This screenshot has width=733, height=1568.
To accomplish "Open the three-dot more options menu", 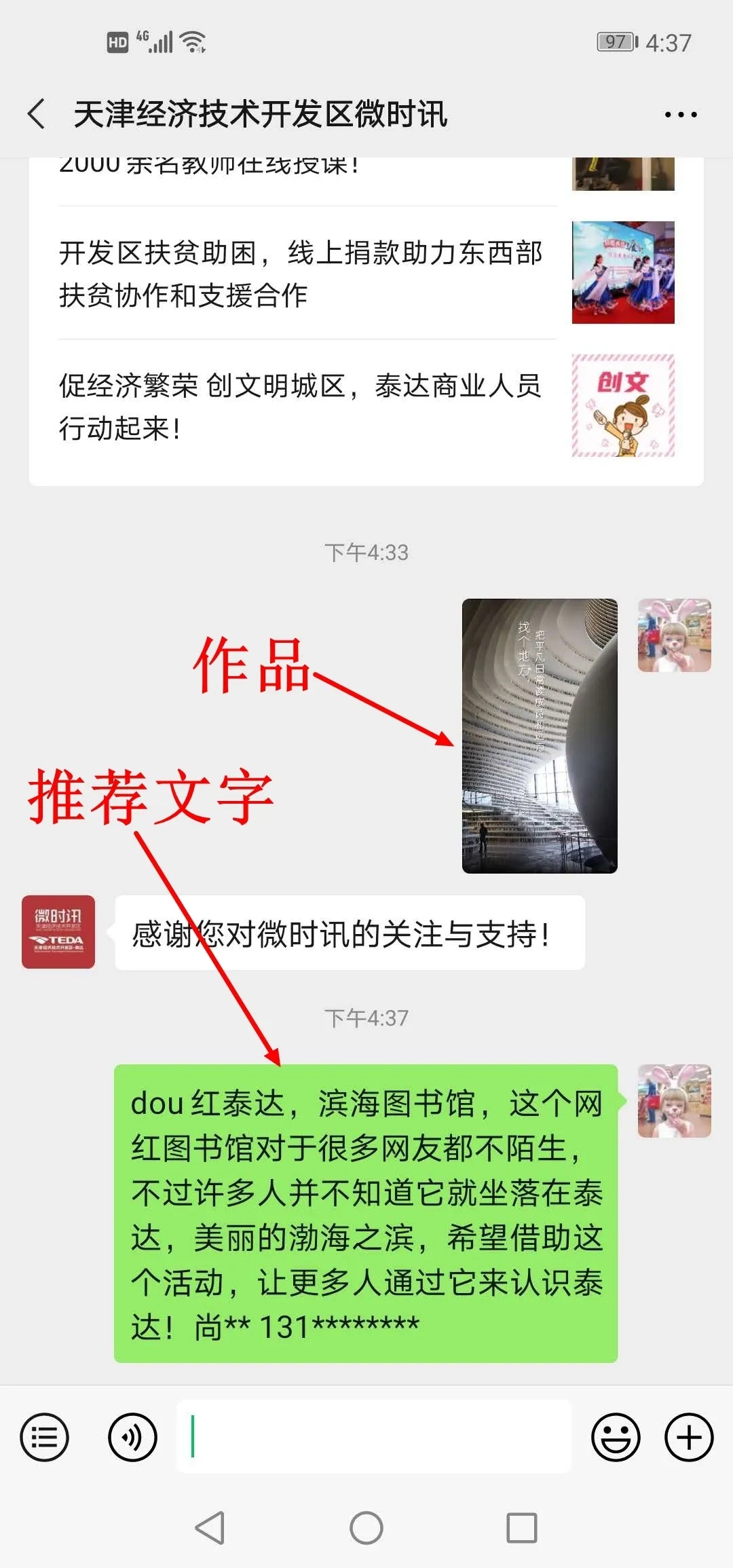I will pyautogui.click(x=680, y=115).
